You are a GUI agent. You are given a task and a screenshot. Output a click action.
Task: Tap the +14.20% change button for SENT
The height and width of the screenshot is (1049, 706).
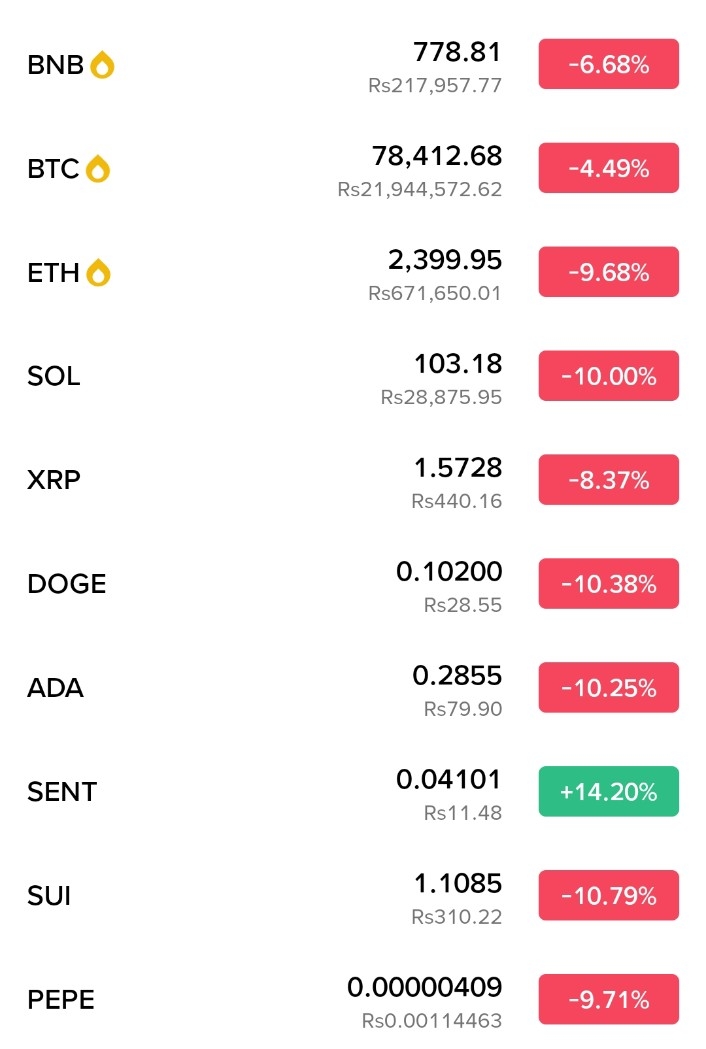pyautogui.click(x=608, y=792)
